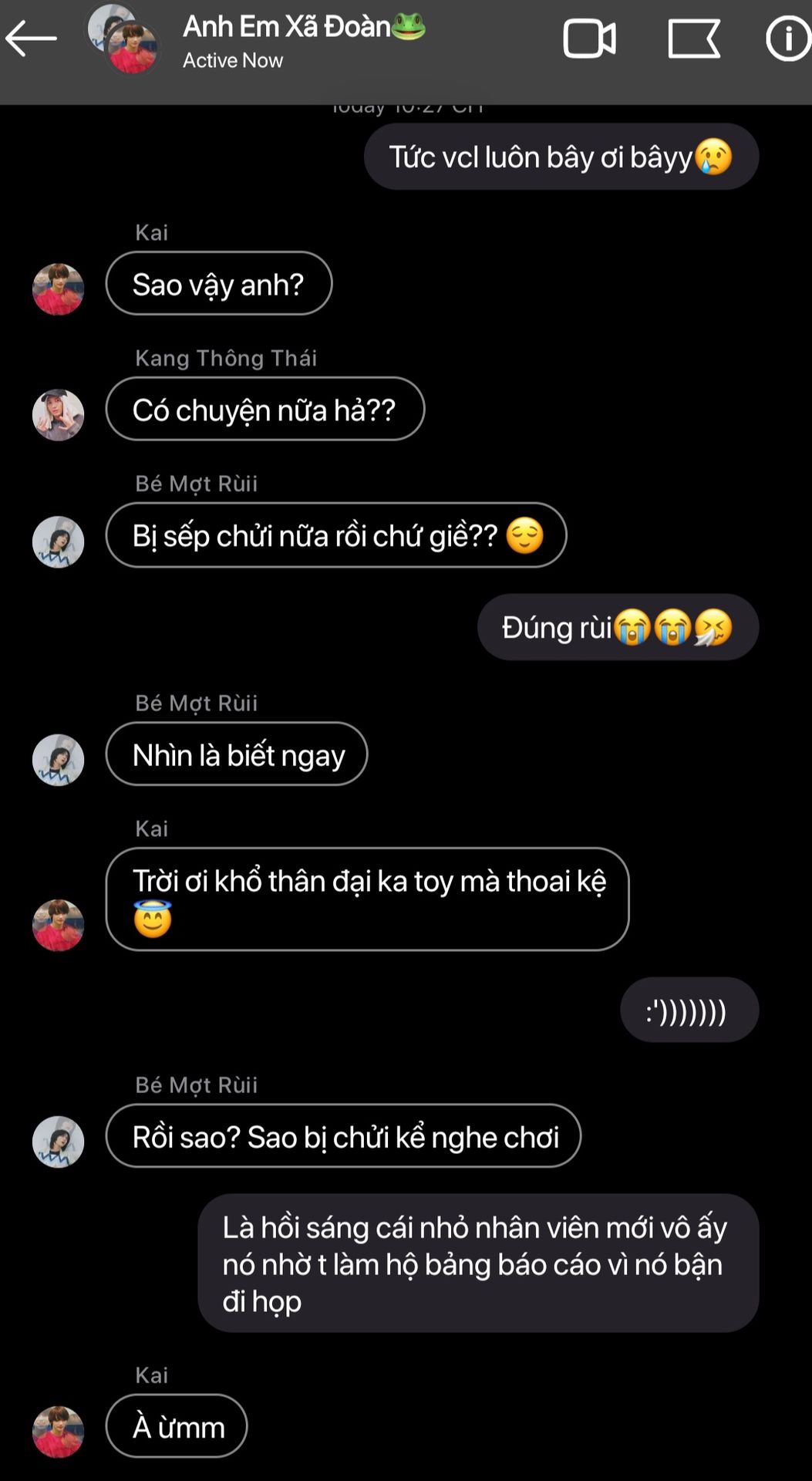Tap Kai's avatar beside "À ừmm"
Viewport: 812px width, 1481px height.
coord(58,1432)
